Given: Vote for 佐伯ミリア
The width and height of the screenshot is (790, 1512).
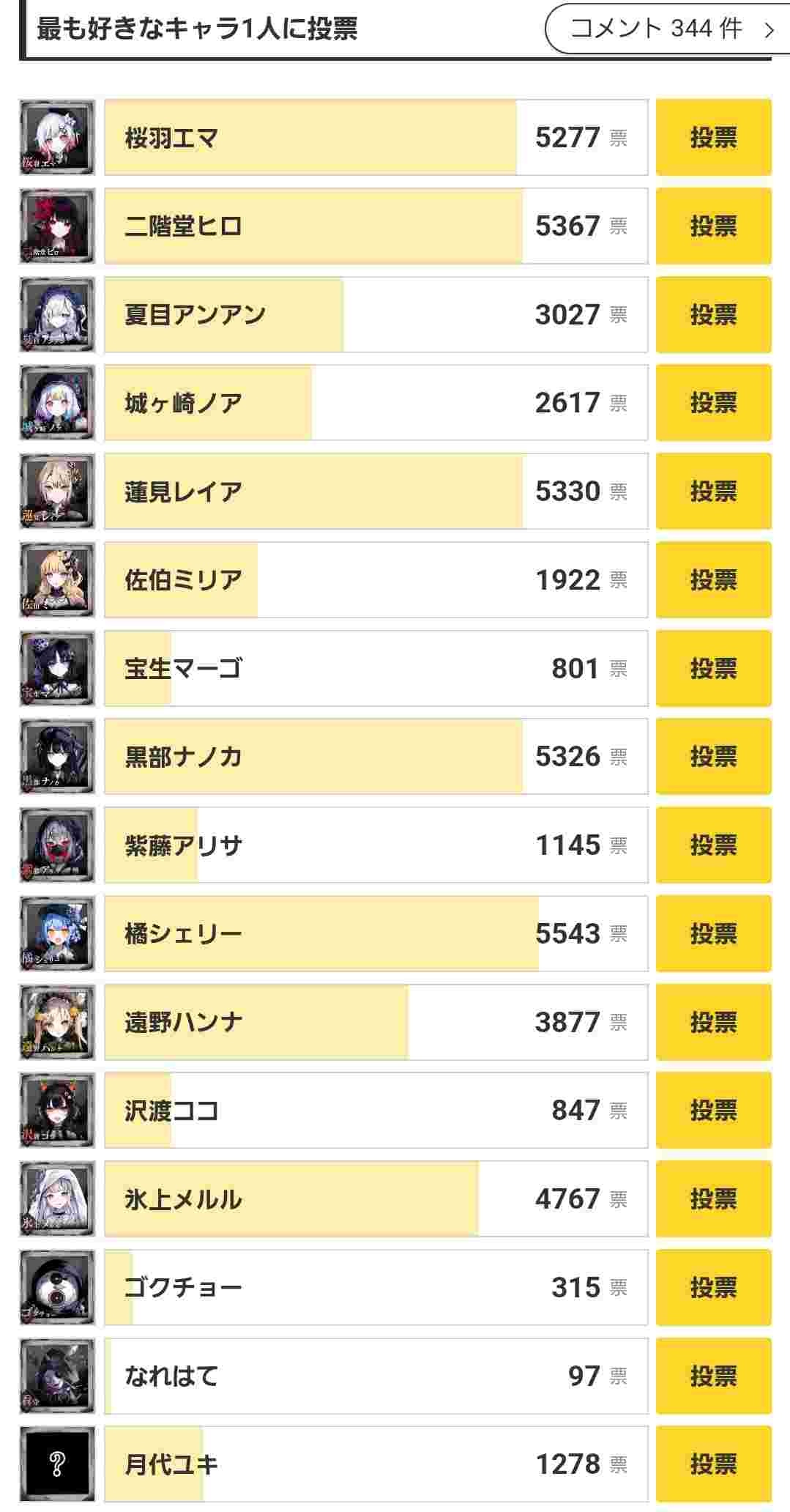Looking at the screenshot, I should coord(713,579).
